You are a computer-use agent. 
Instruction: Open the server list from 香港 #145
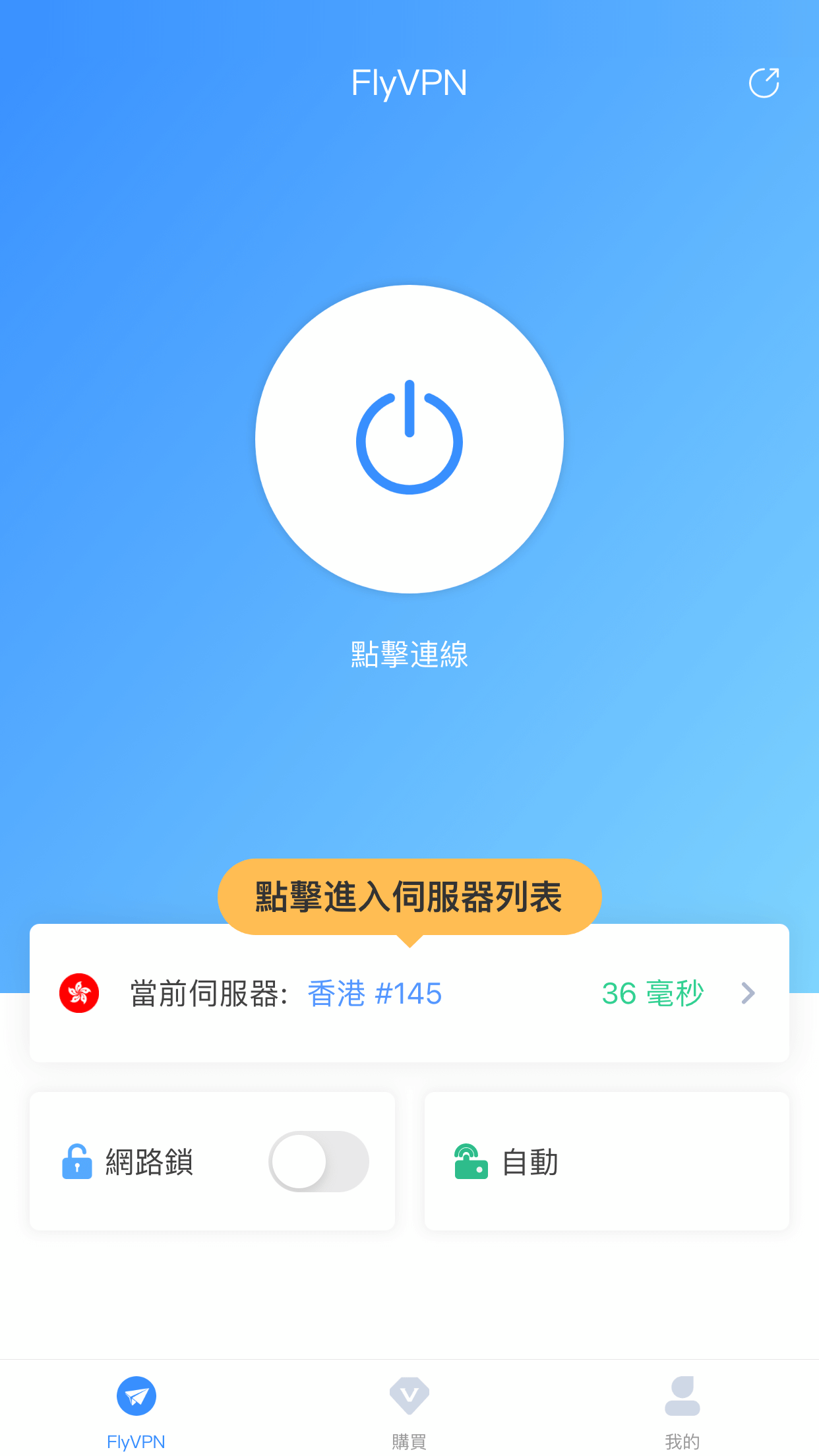tap(409, 993)
